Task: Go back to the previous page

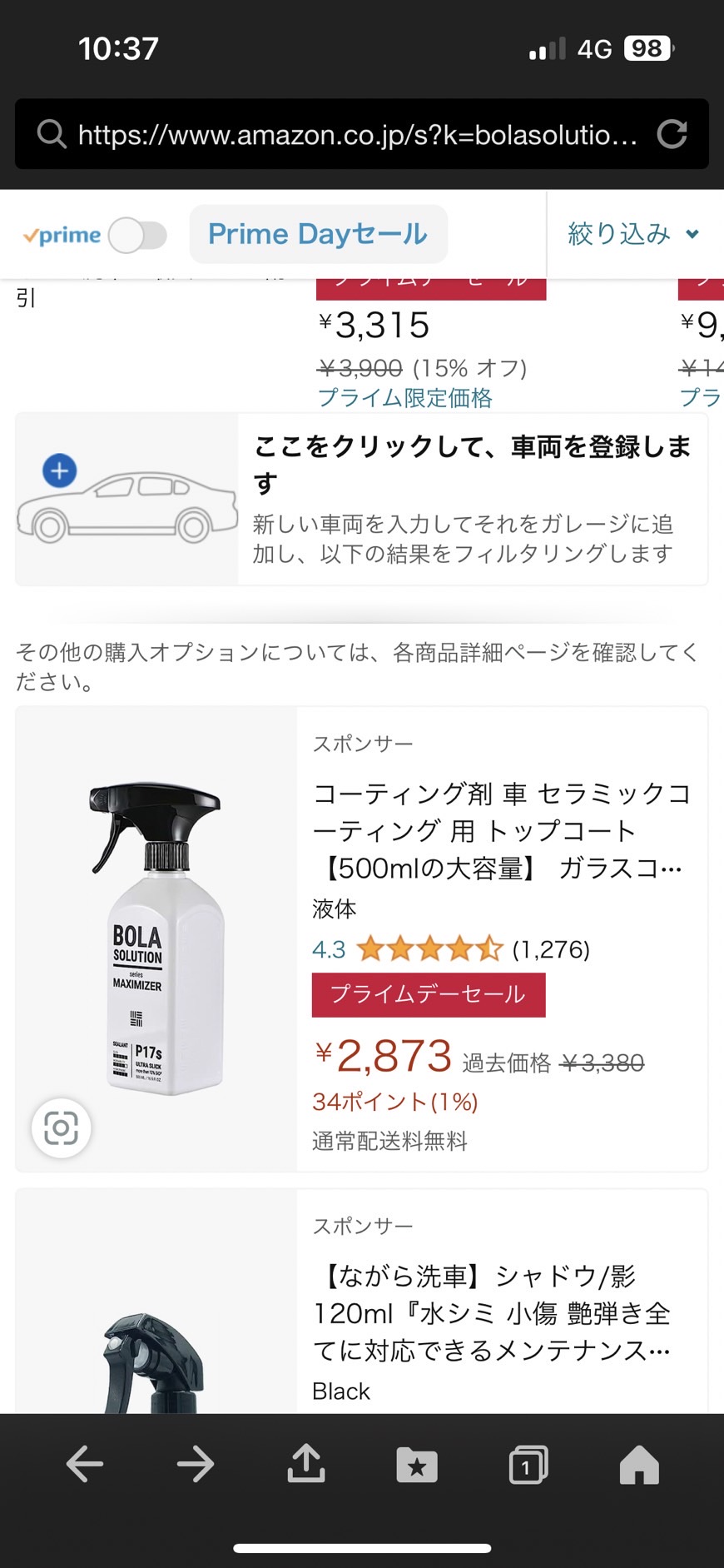Action: 85,1465
